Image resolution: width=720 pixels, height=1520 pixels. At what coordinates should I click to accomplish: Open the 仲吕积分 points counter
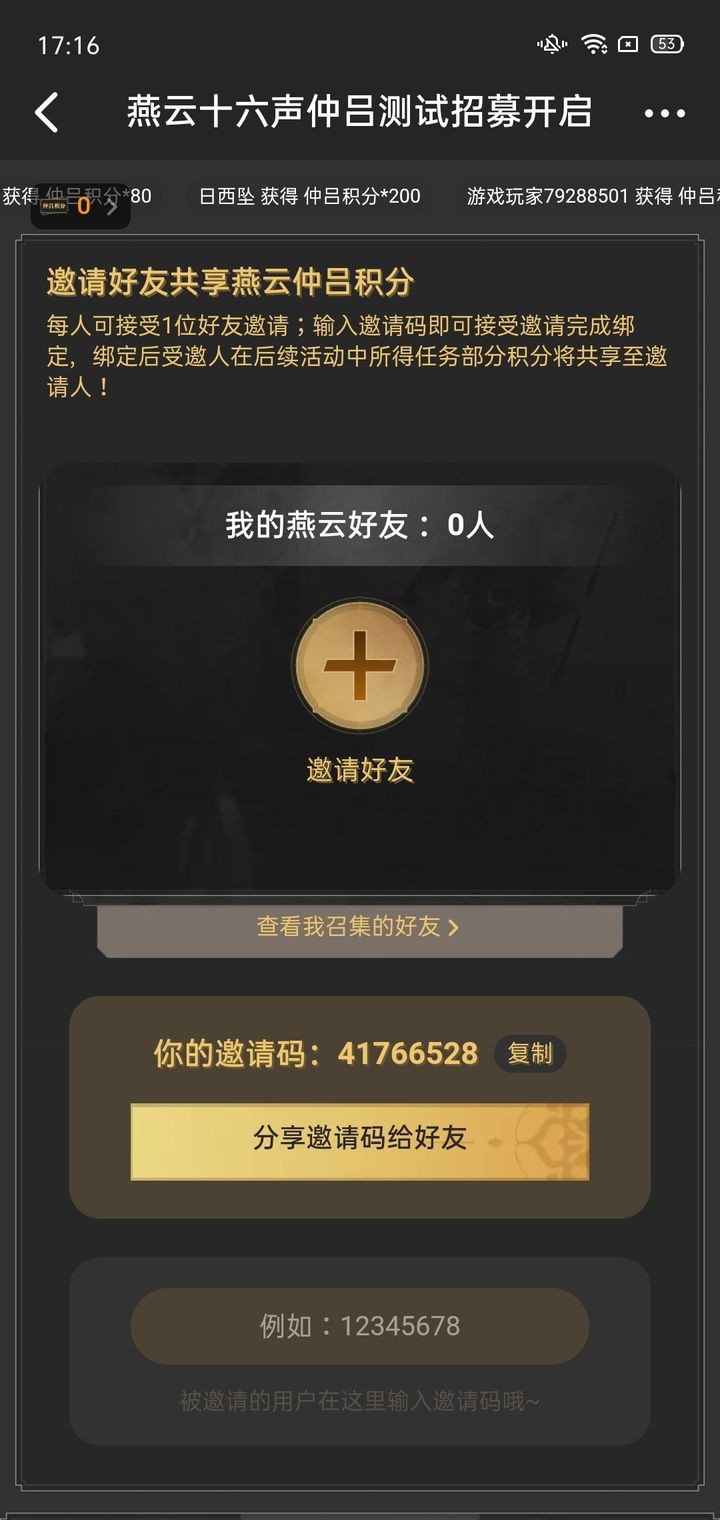pyautogui.click(x=81, y=206)
